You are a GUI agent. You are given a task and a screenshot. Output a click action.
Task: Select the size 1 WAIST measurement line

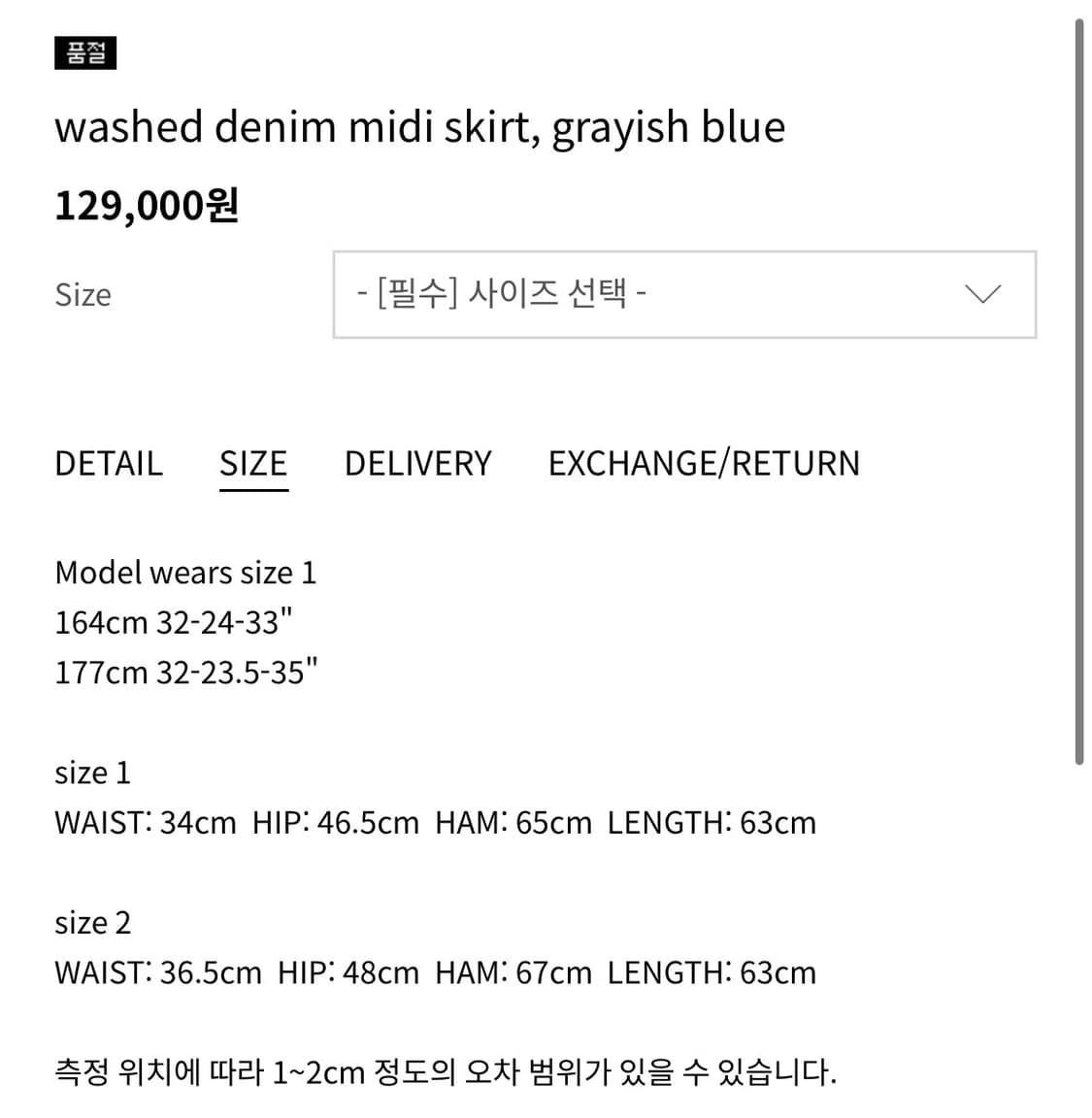pos(435,822)
